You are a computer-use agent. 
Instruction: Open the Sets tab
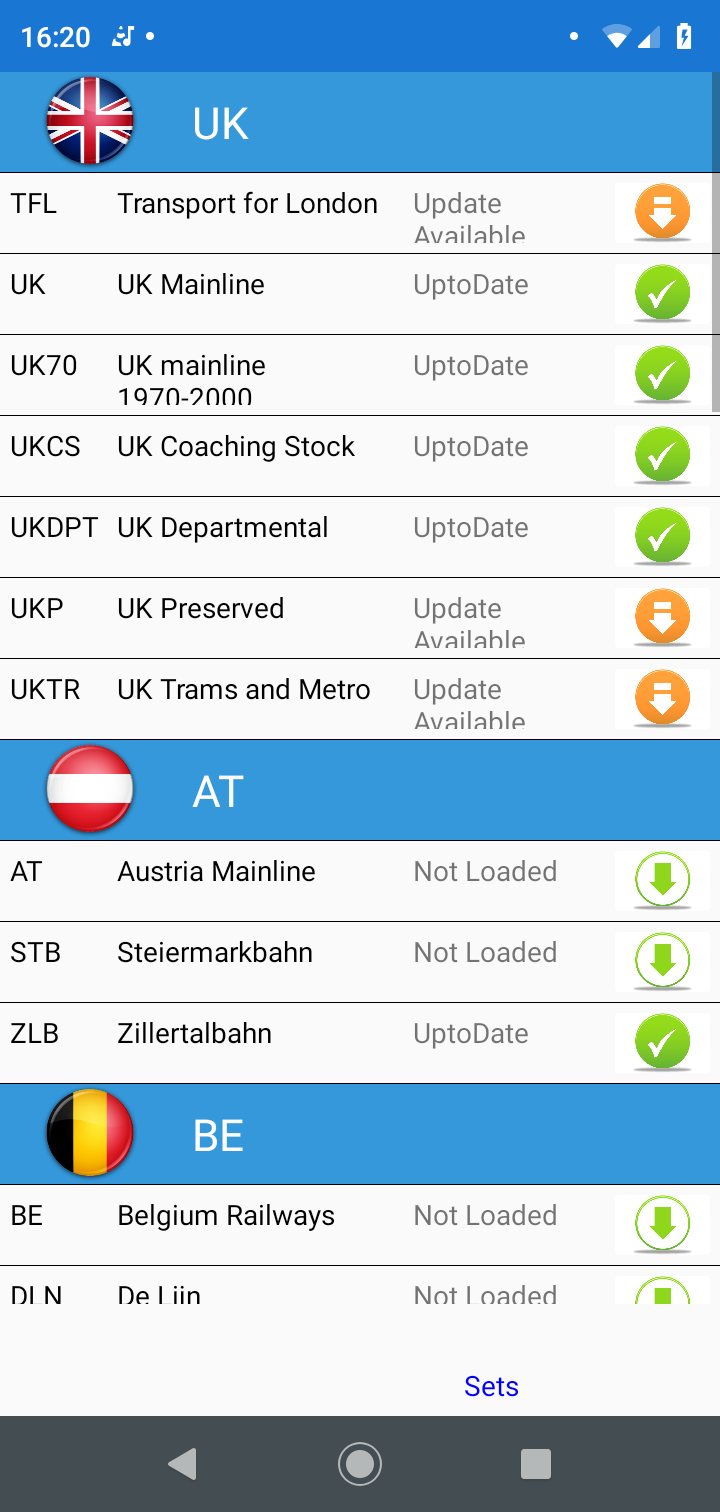[x=491, y=1386]
